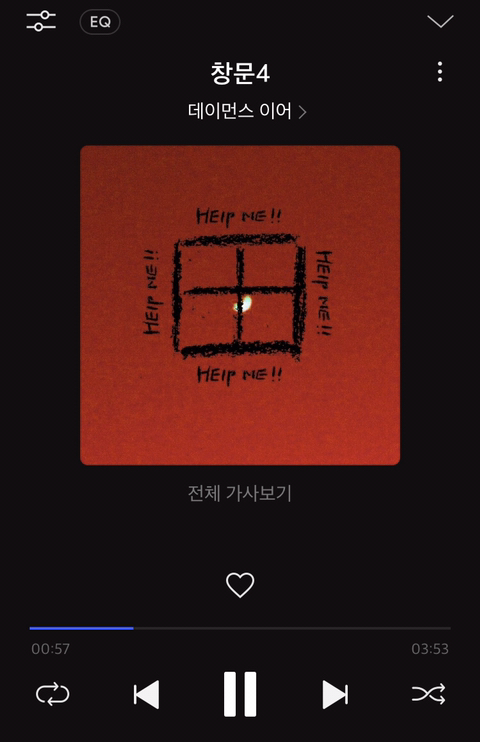Pause the current song

tap(240, 694)
